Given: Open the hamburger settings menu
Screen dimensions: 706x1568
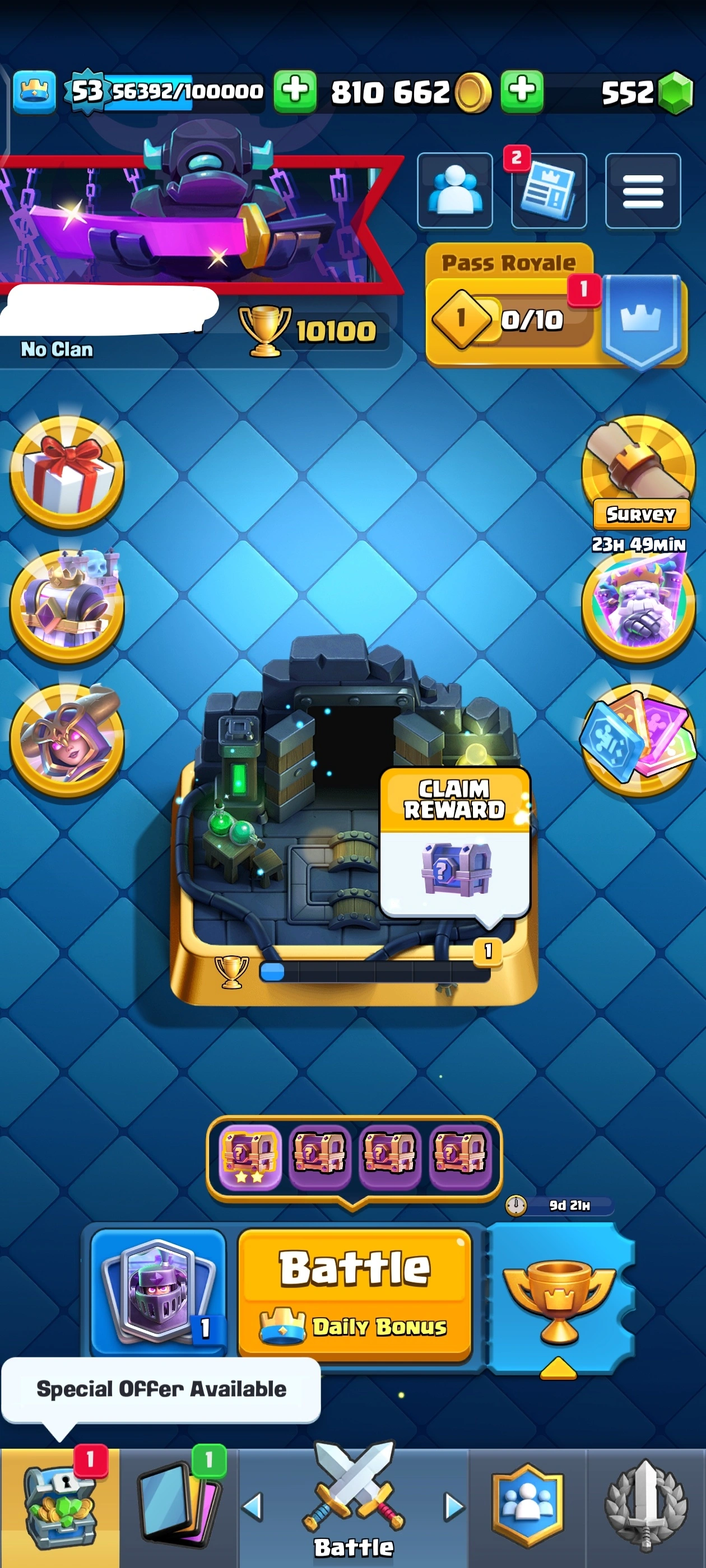Looking at the screenshot, I should pyautogui.click(x=642, y=191).
